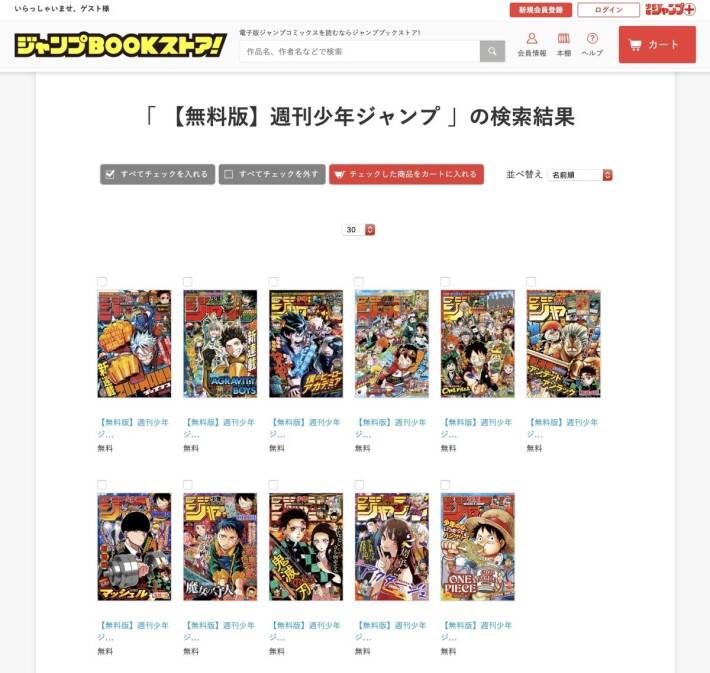Image resolution: width=710 pixels, height=673 pixels.
Task: Tap すべてチェックを外す to uncheck all
Action: click(x=271, y=174)
